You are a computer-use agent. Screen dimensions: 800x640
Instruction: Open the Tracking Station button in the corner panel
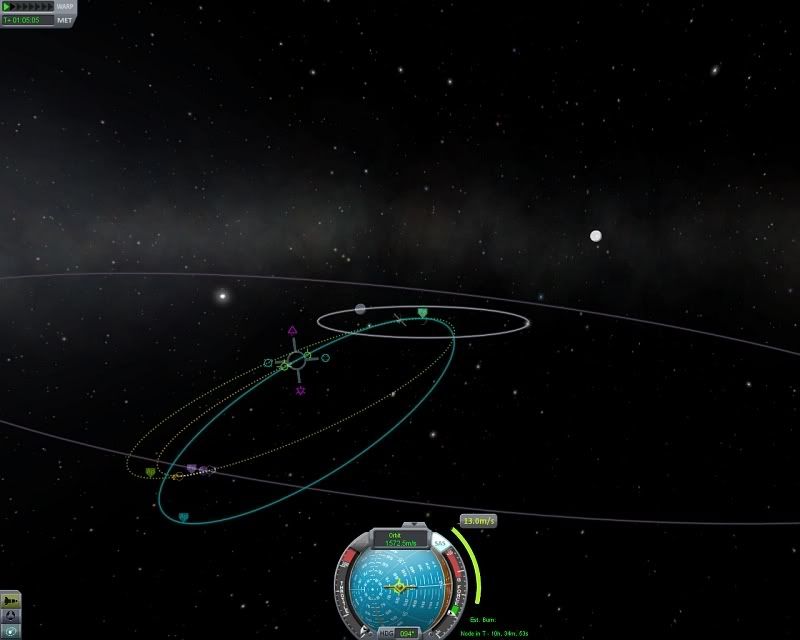[x=10, y=632]
